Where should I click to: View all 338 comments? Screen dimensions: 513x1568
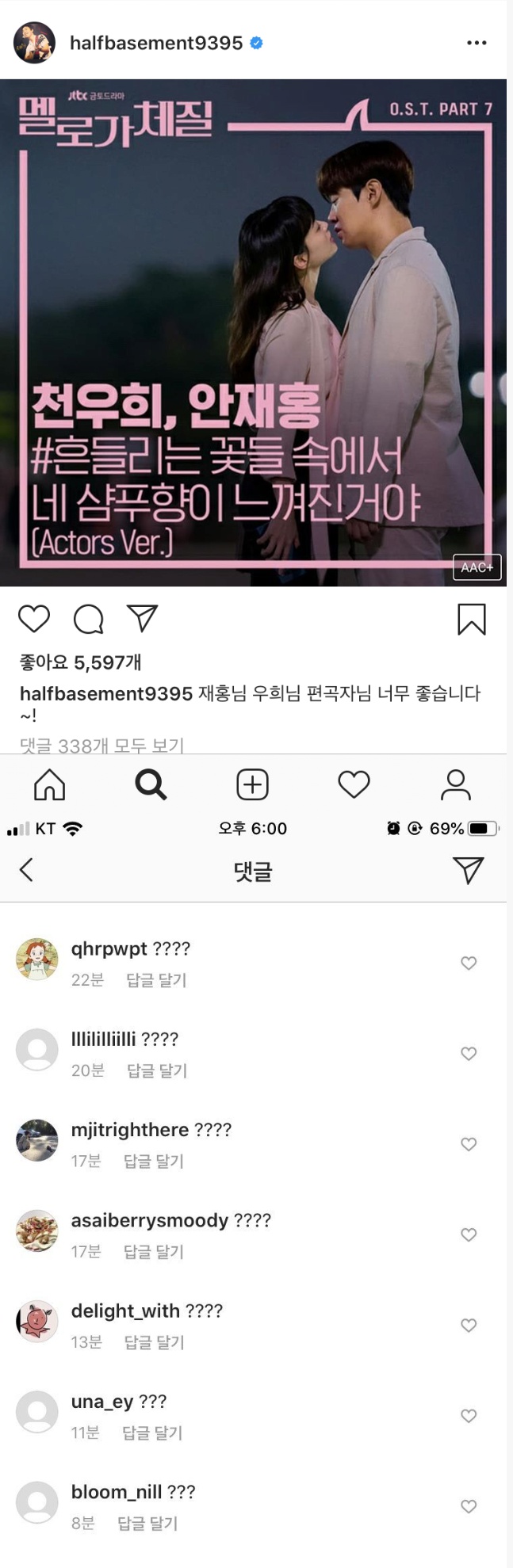point(101,746)
